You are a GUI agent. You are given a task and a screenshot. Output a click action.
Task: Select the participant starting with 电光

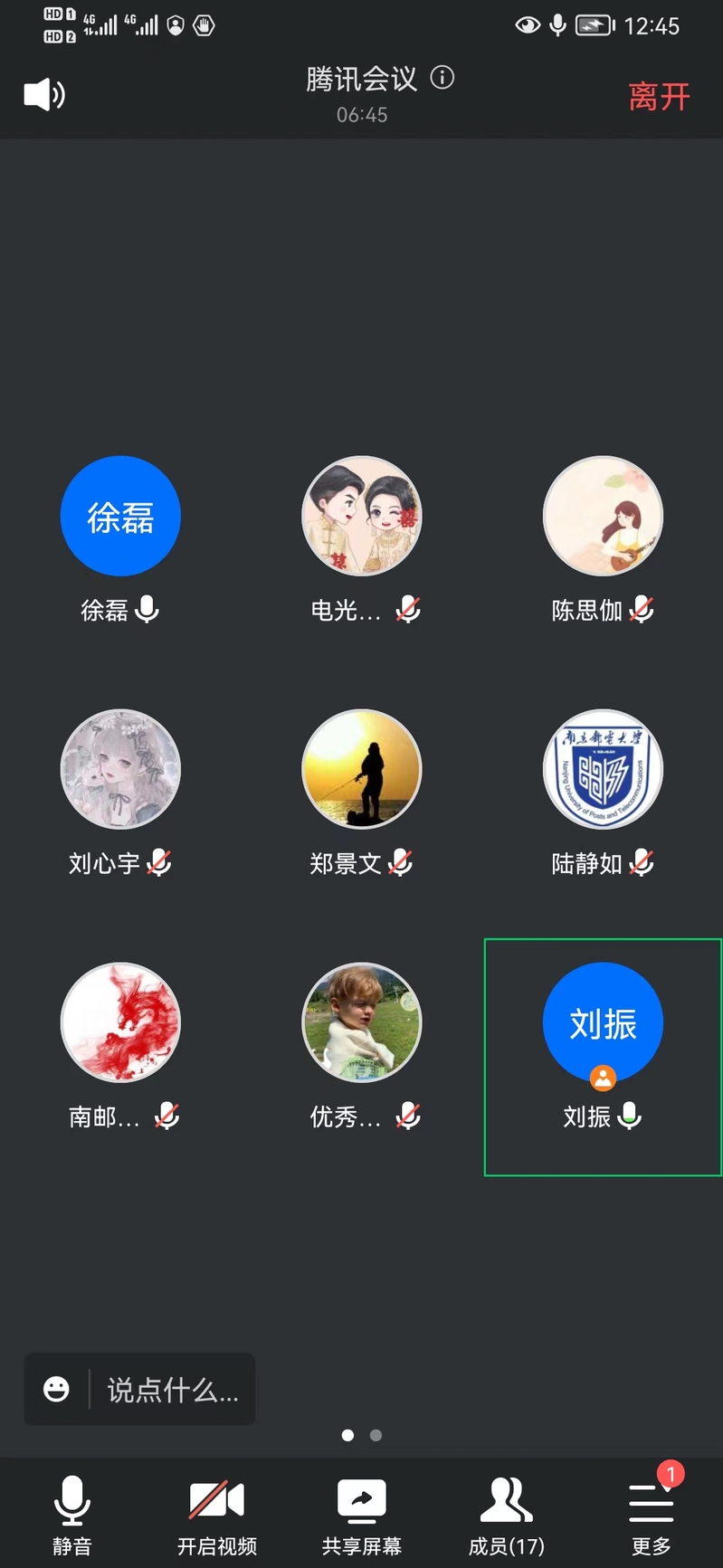(361, 517)
